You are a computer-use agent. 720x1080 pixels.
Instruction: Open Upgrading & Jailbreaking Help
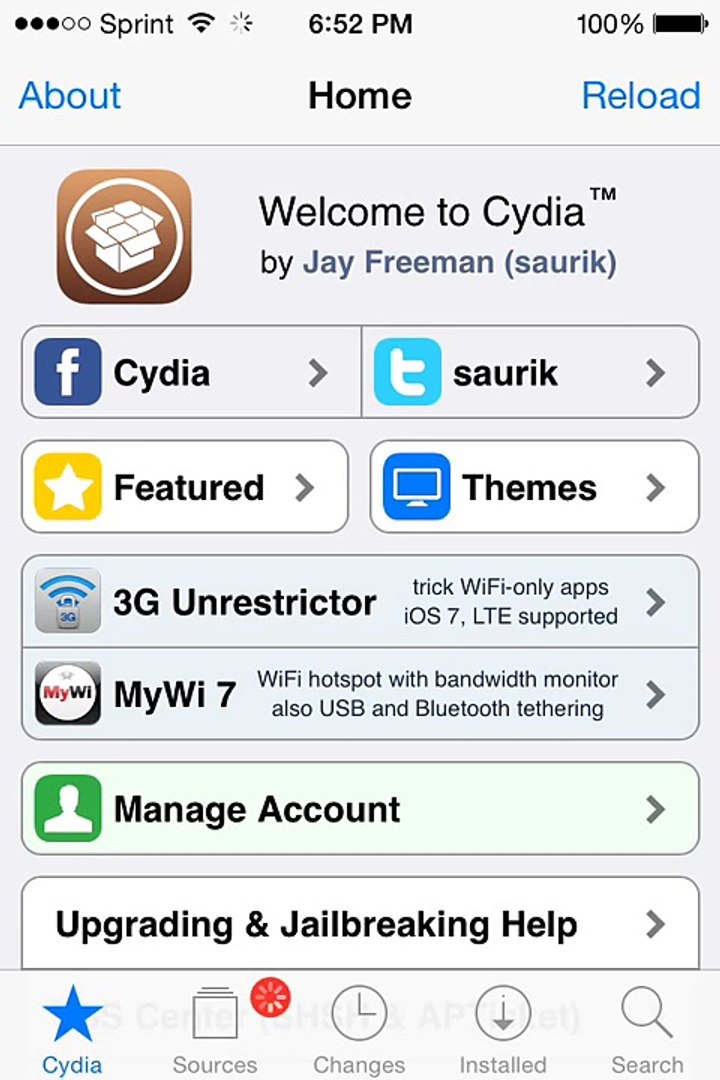[360, 924]
